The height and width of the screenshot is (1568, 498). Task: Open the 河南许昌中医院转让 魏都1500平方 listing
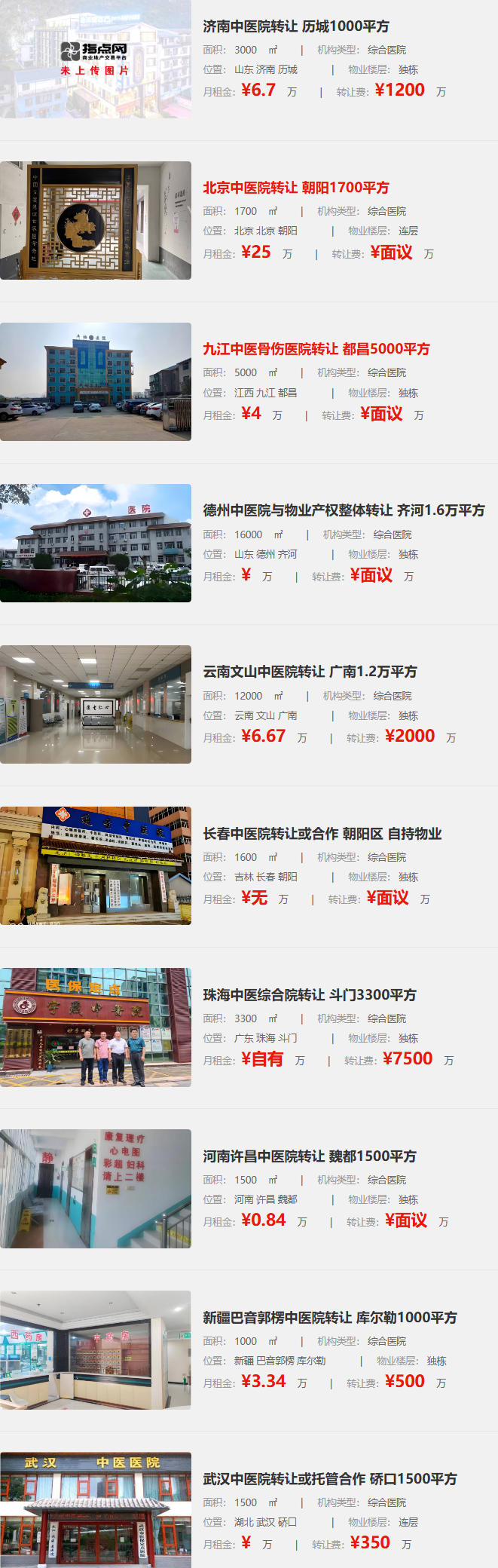[x=309, y=1156]
